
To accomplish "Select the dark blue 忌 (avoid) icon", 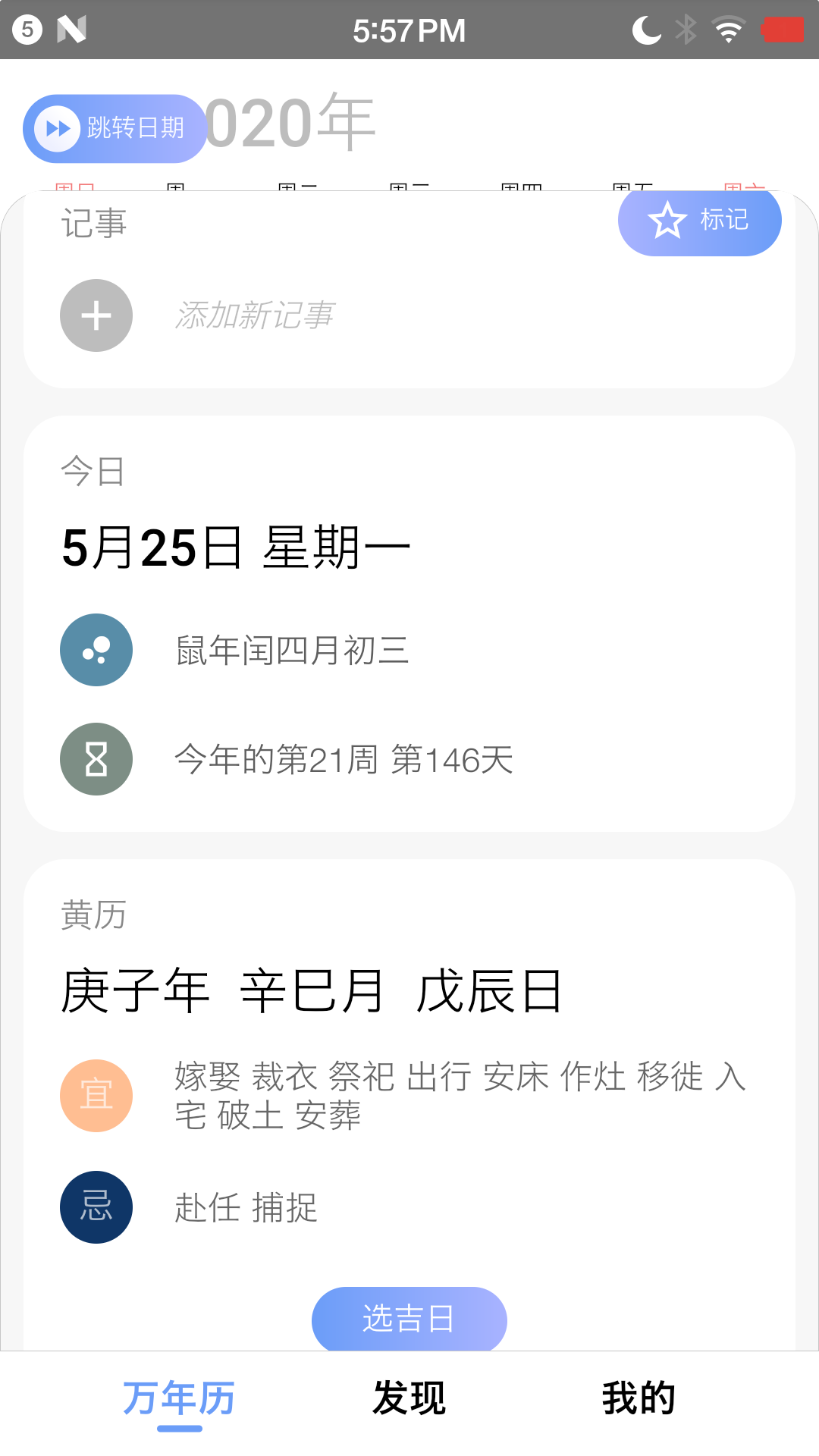I will click(x=96, y=1207).
